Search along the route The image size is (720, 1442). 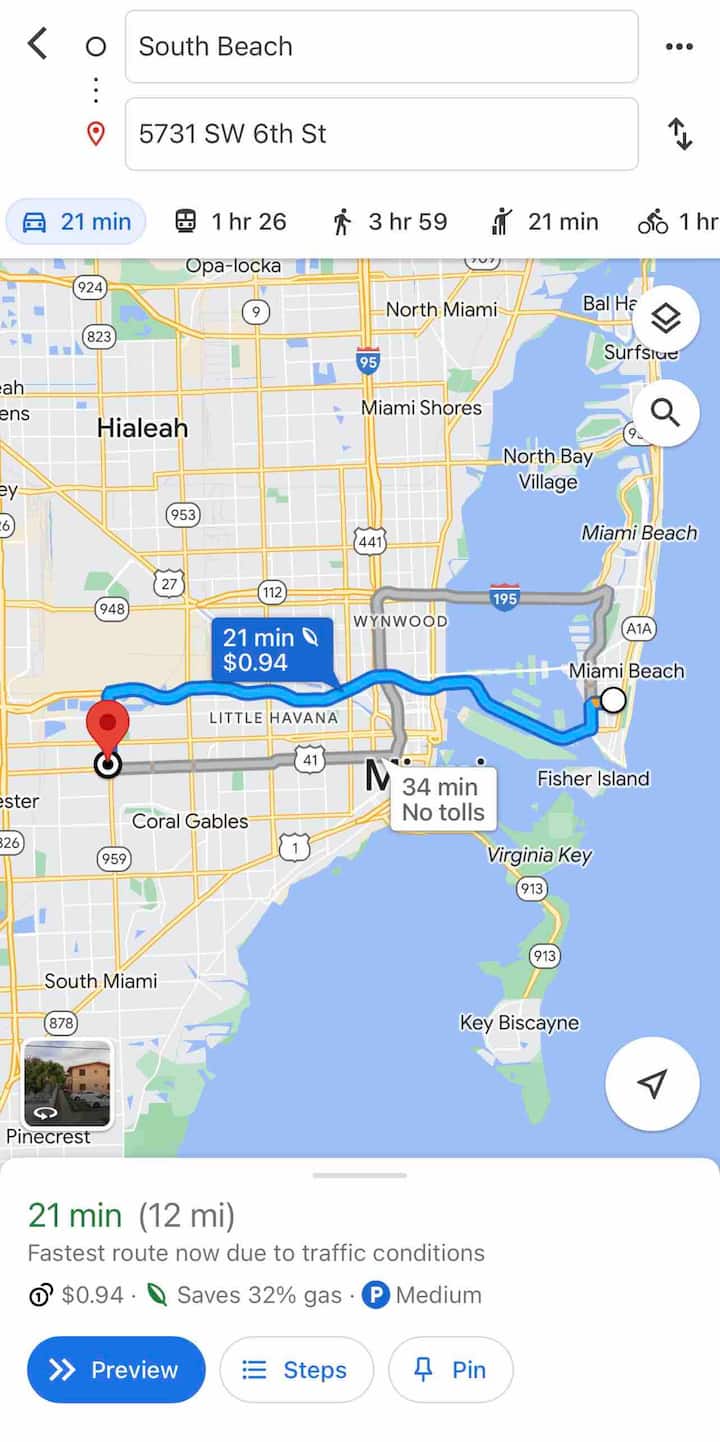(x=666, y=413)
